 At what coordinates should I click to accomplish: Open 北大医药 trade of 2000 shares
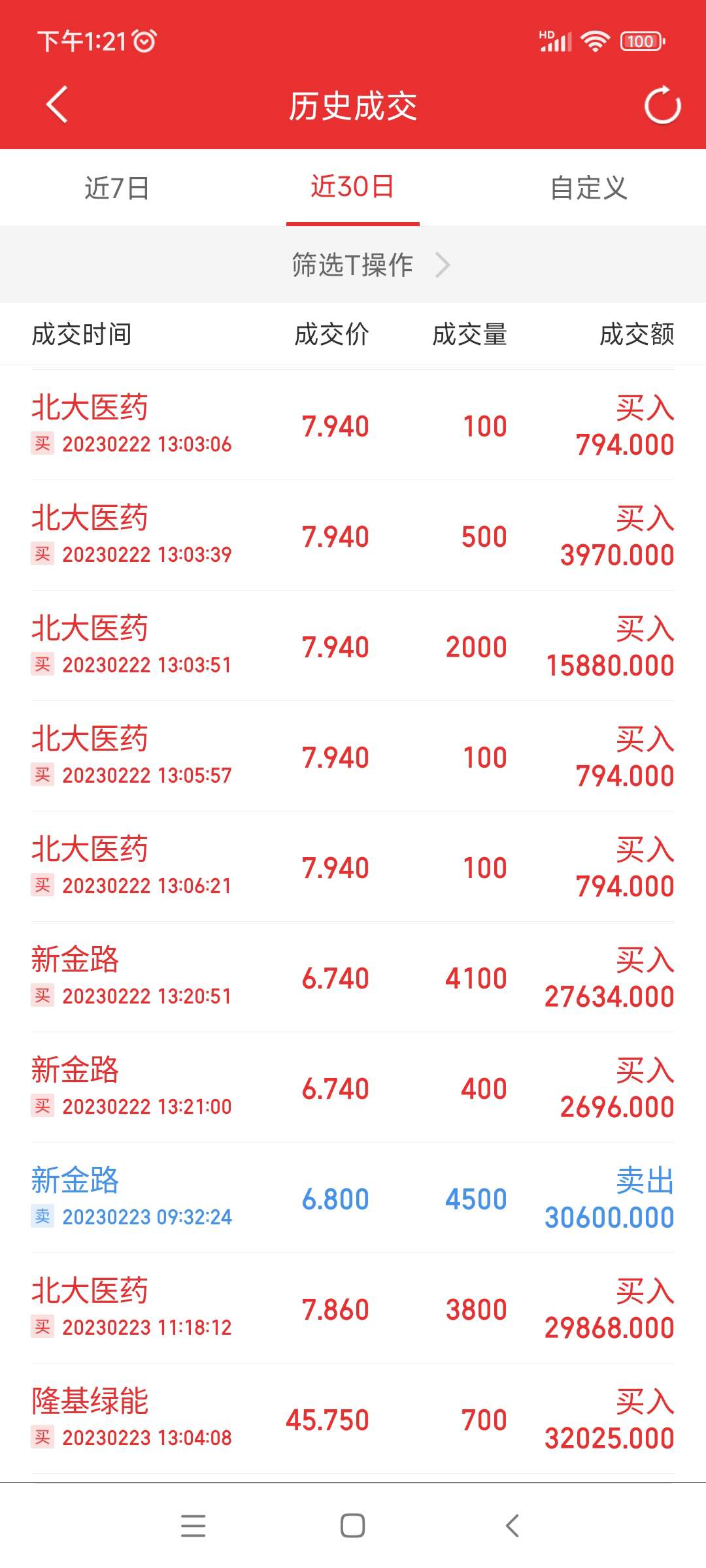click(x=353, y=646)
